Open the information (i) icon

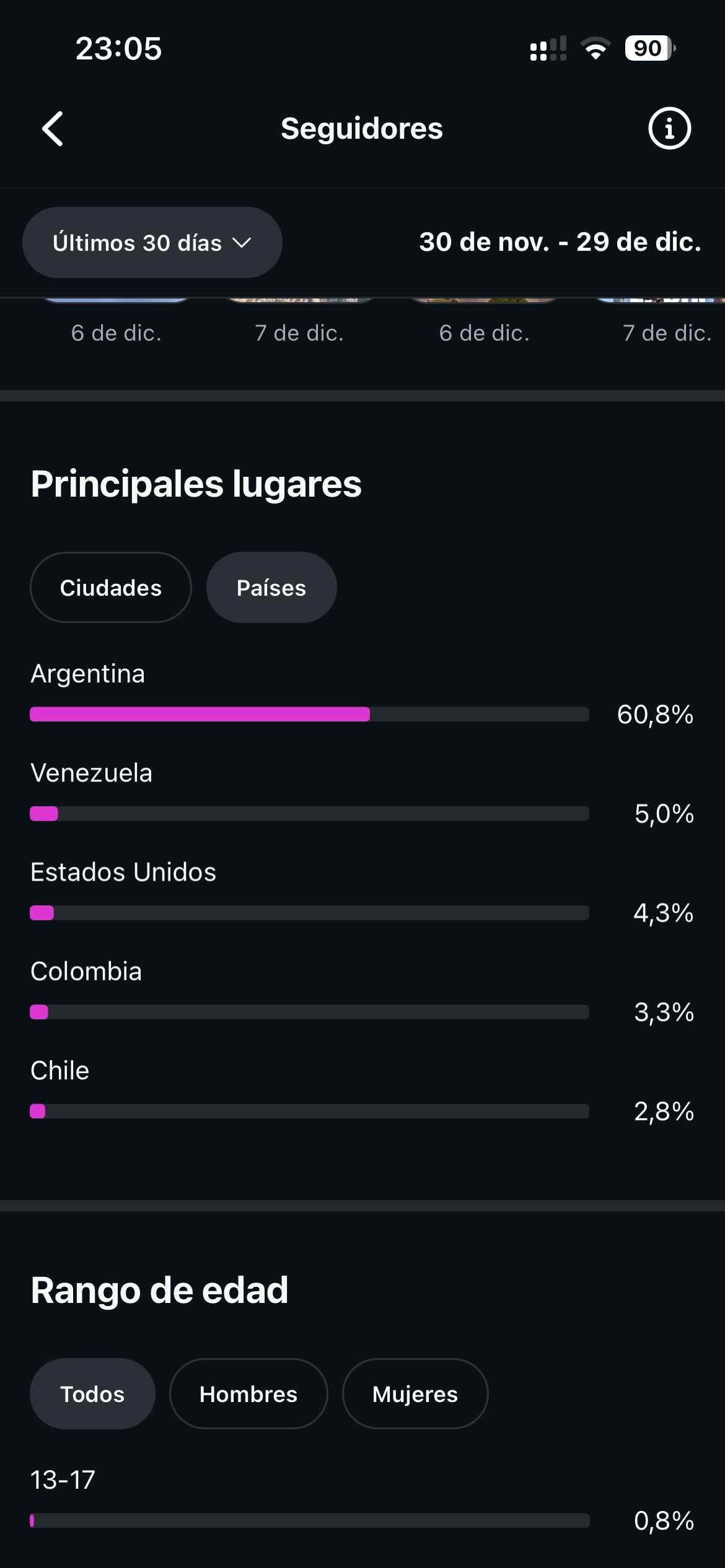click(x=669, y=128)
